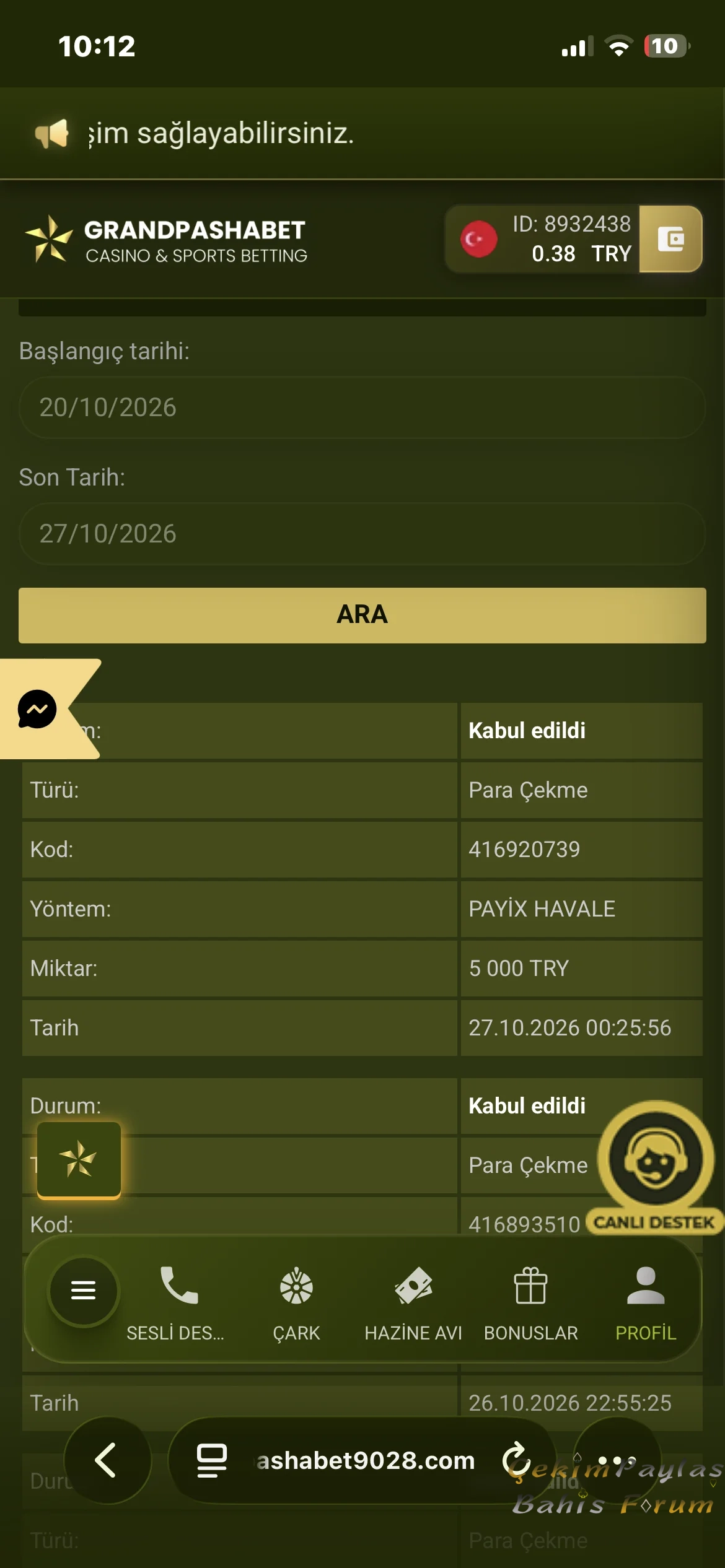The image size is (725, 1568).
Task: Open the page settings icon in address bar
Action: pyautogui.click(x=212, y=1461)
